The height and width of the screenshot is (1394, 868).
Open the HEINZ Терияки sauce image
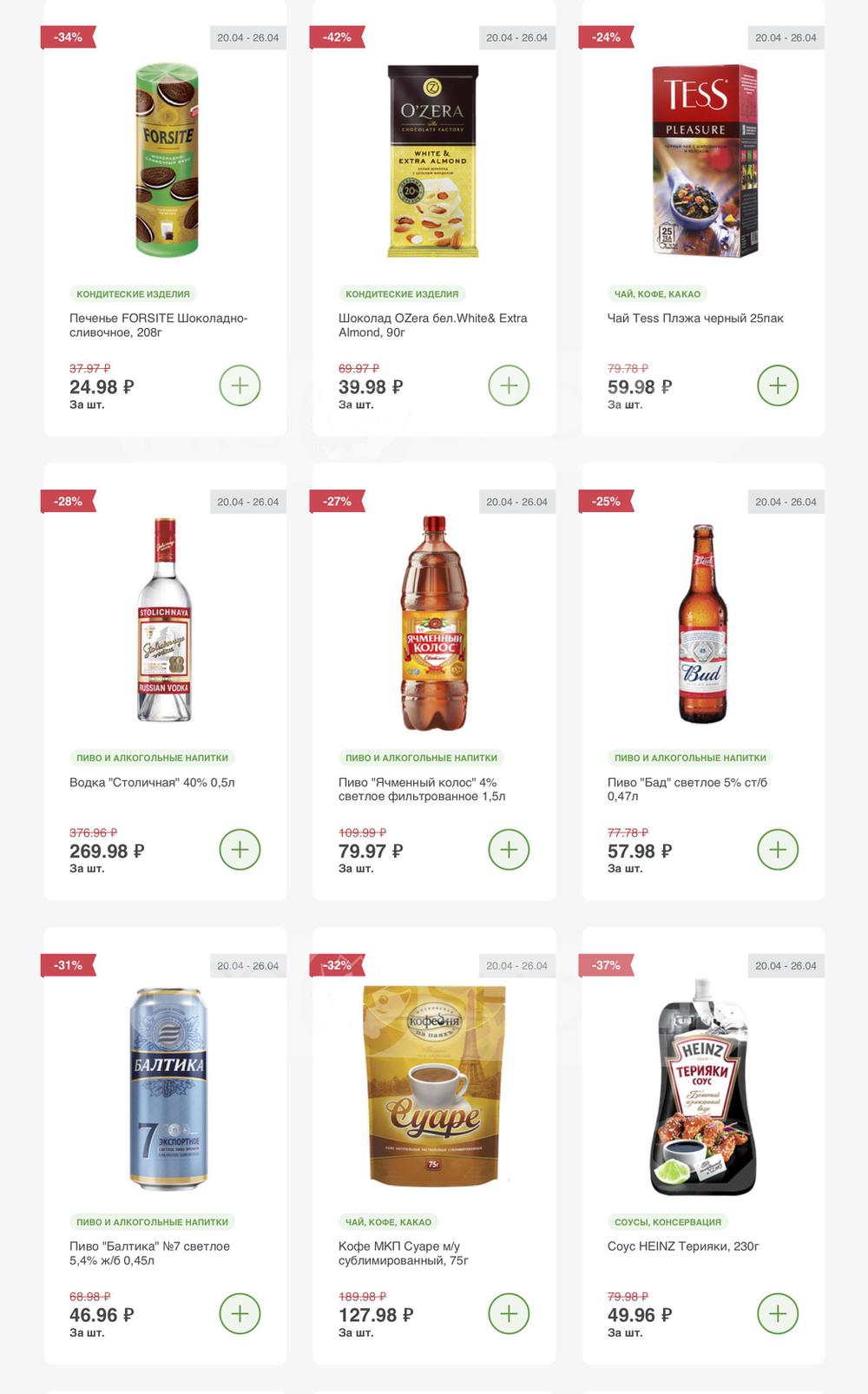click(703, 1088)
